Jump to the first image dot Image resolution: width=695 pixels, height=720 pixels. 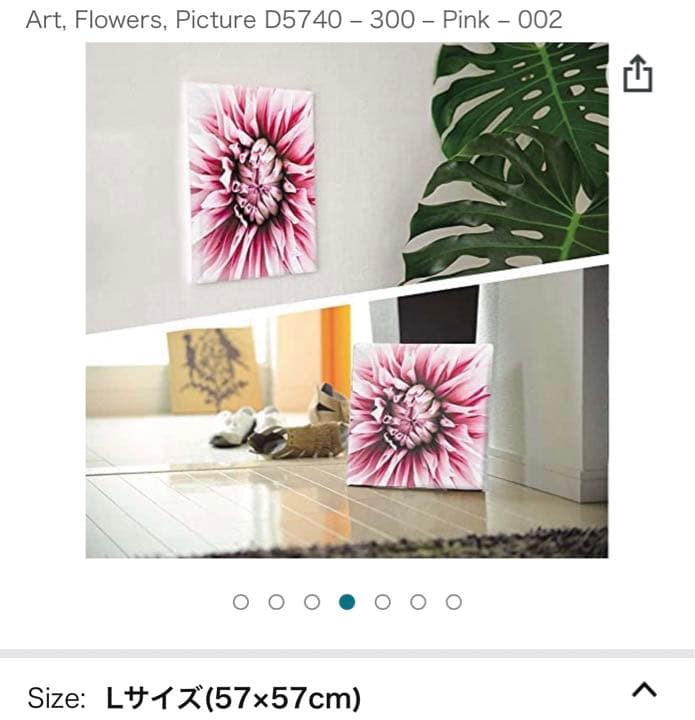tap(241, 602)
